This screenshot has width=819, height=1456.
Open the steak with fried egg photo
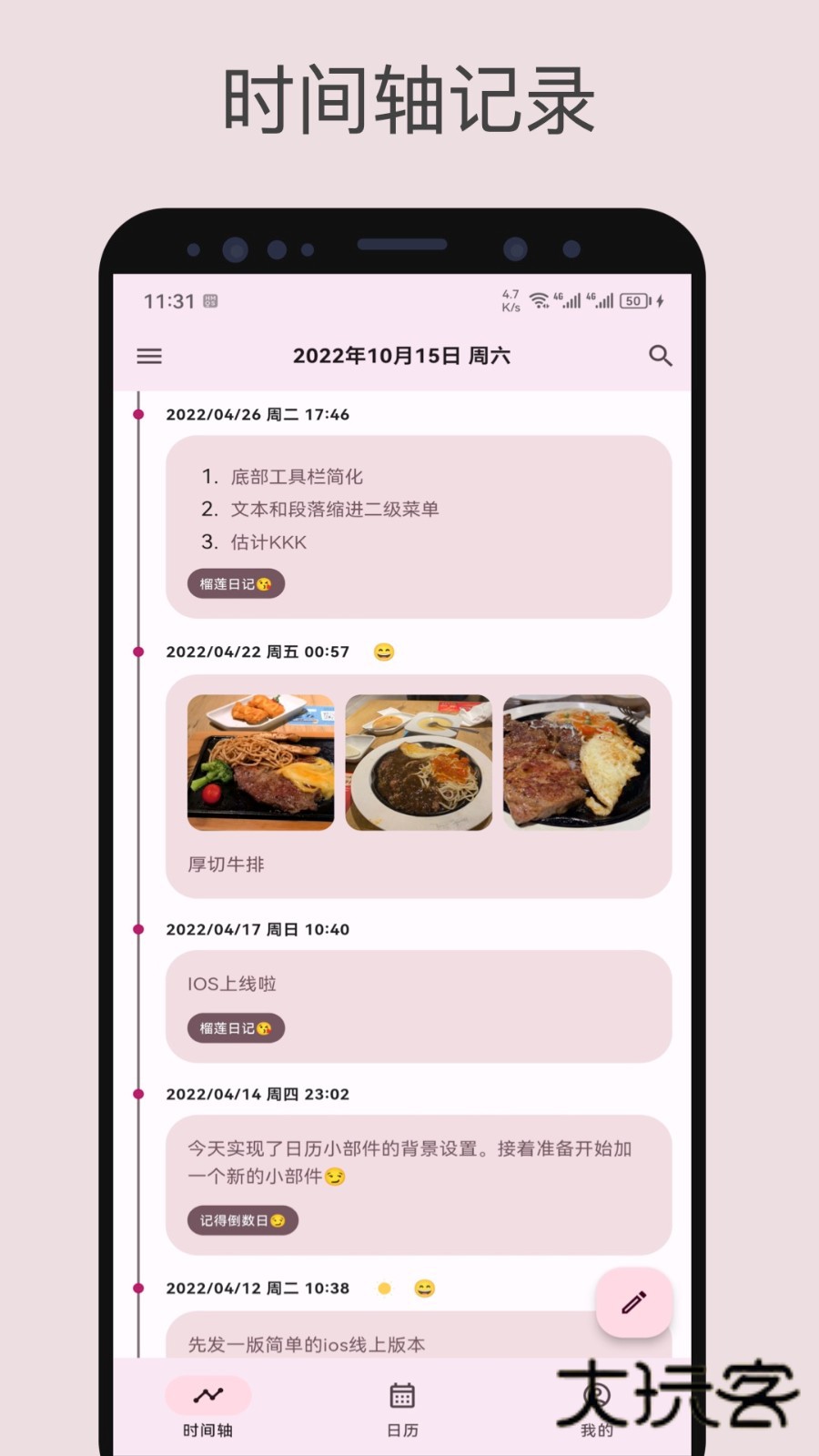click(577, 762)
